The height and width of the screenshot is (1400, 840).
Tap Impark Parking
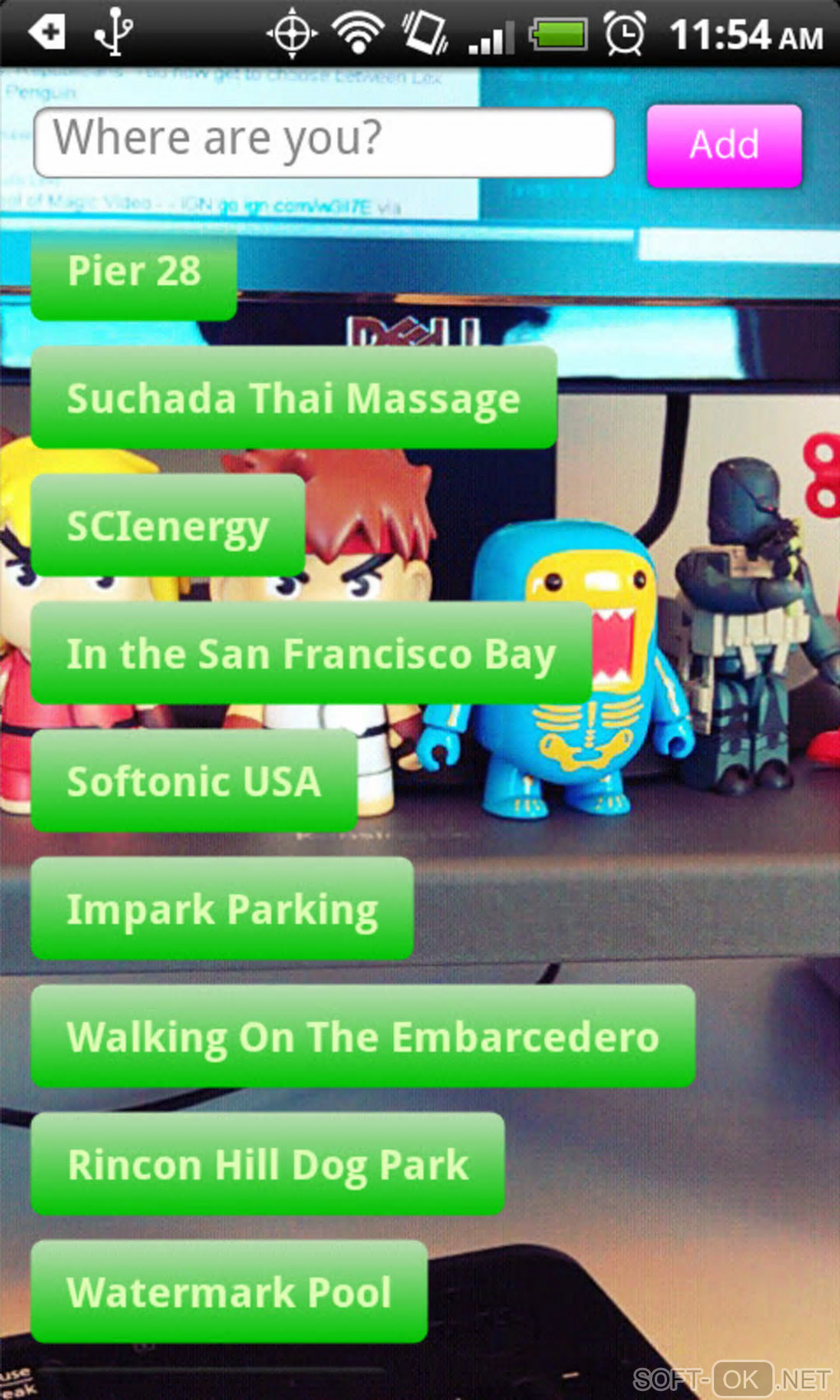[x=222, y=908]
